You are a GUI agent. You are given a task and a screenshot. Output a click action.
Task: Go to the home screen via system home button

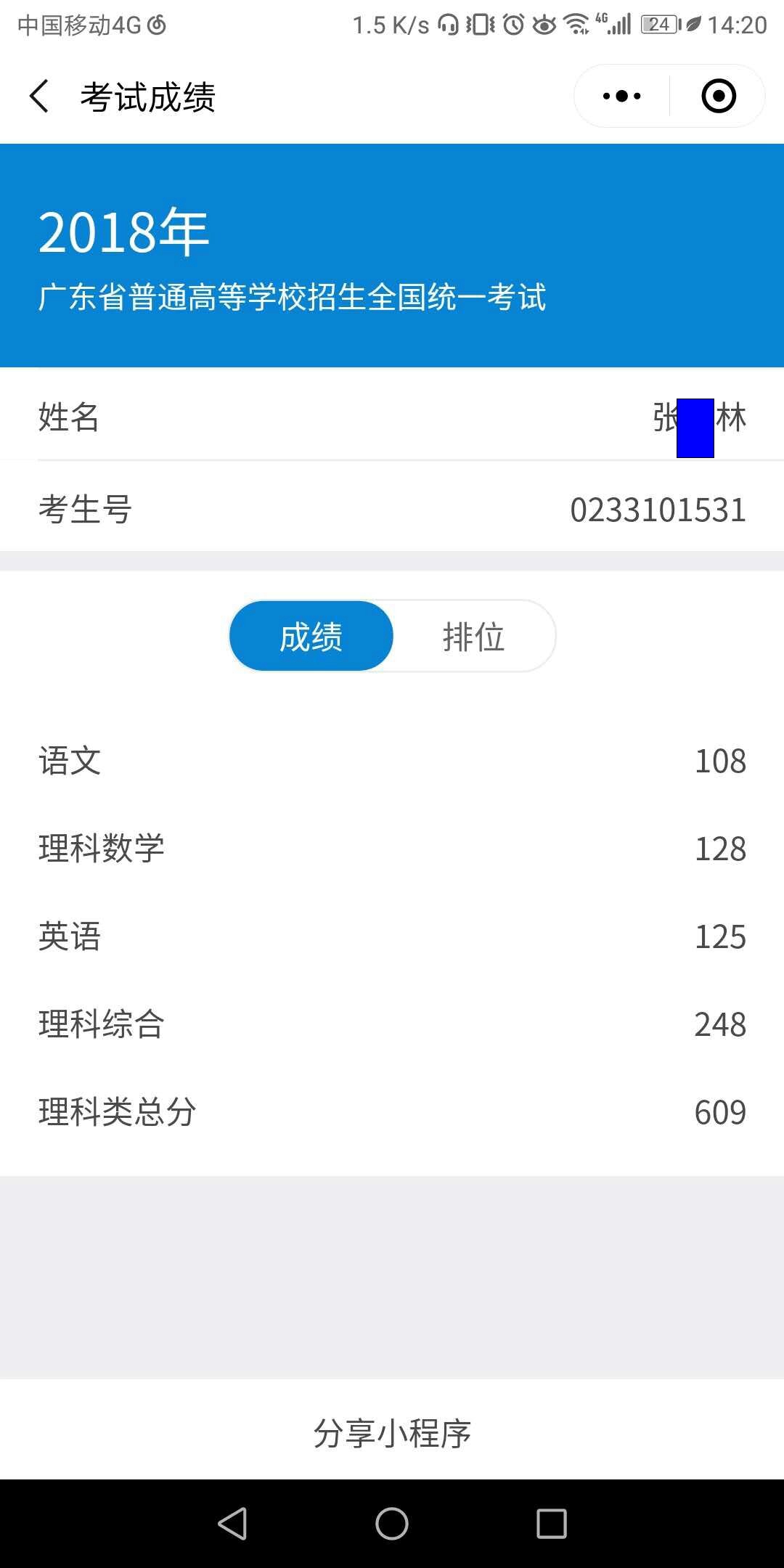tap(392, 1523)
